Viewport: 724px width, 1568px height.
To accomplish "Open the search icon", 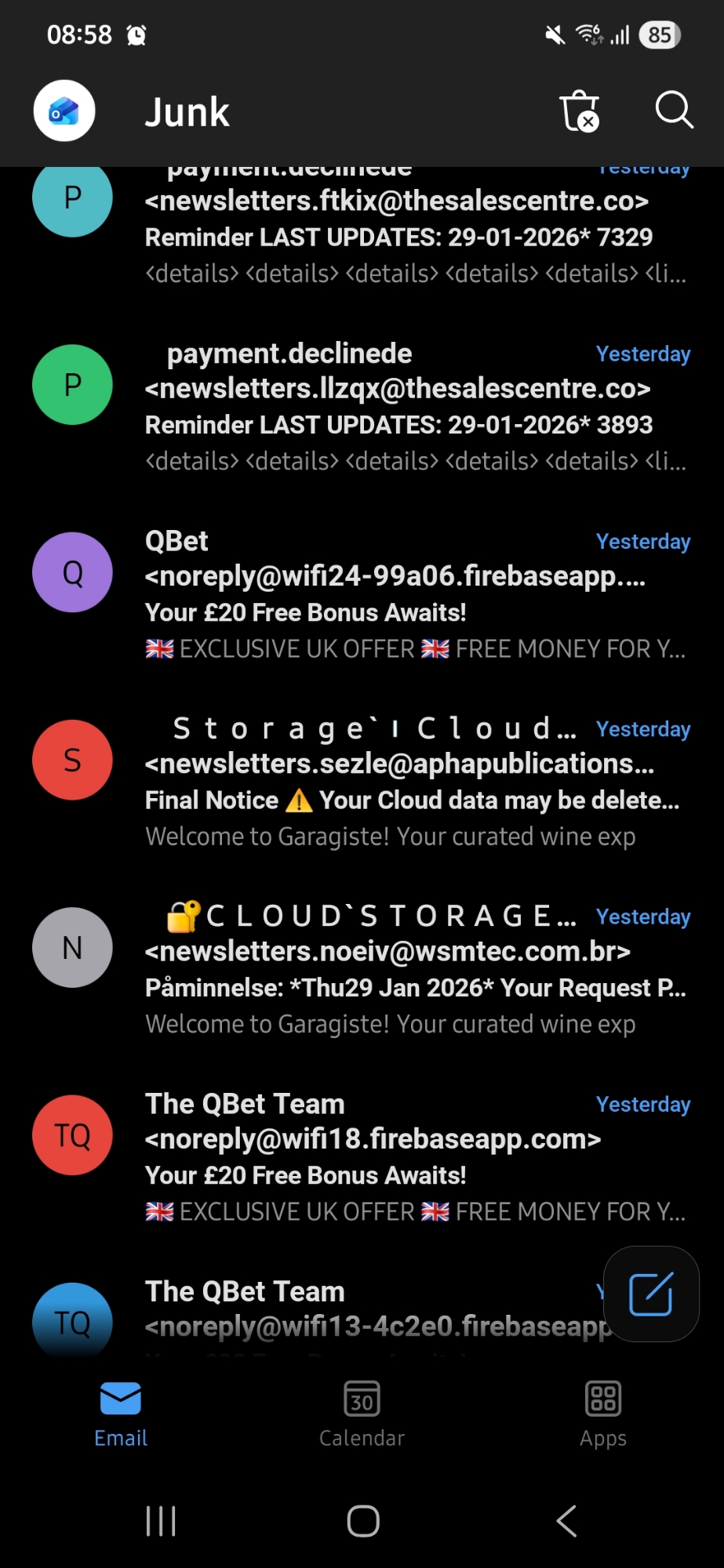I will (x=674, y=110).
